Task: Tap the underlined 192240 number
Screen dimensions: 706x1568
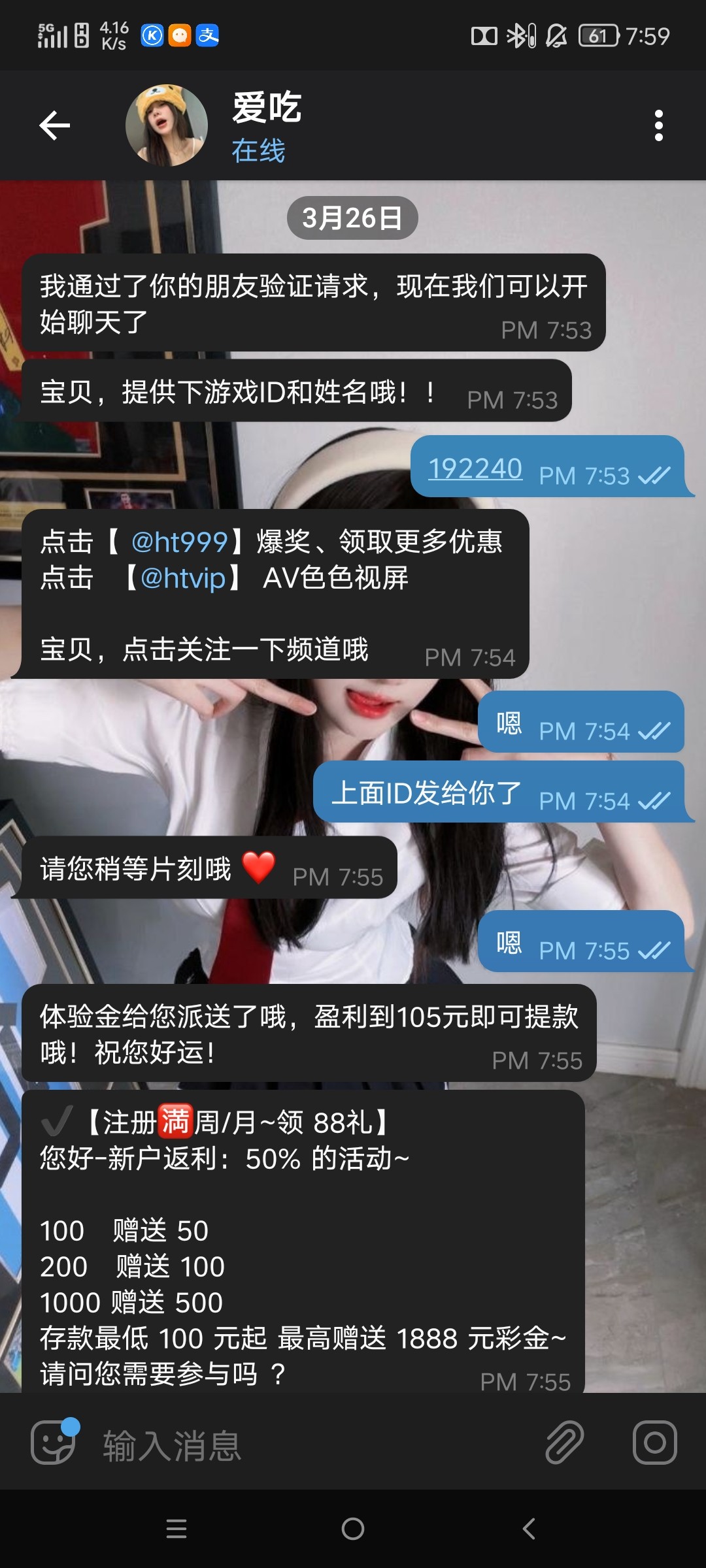Action: 475,468
